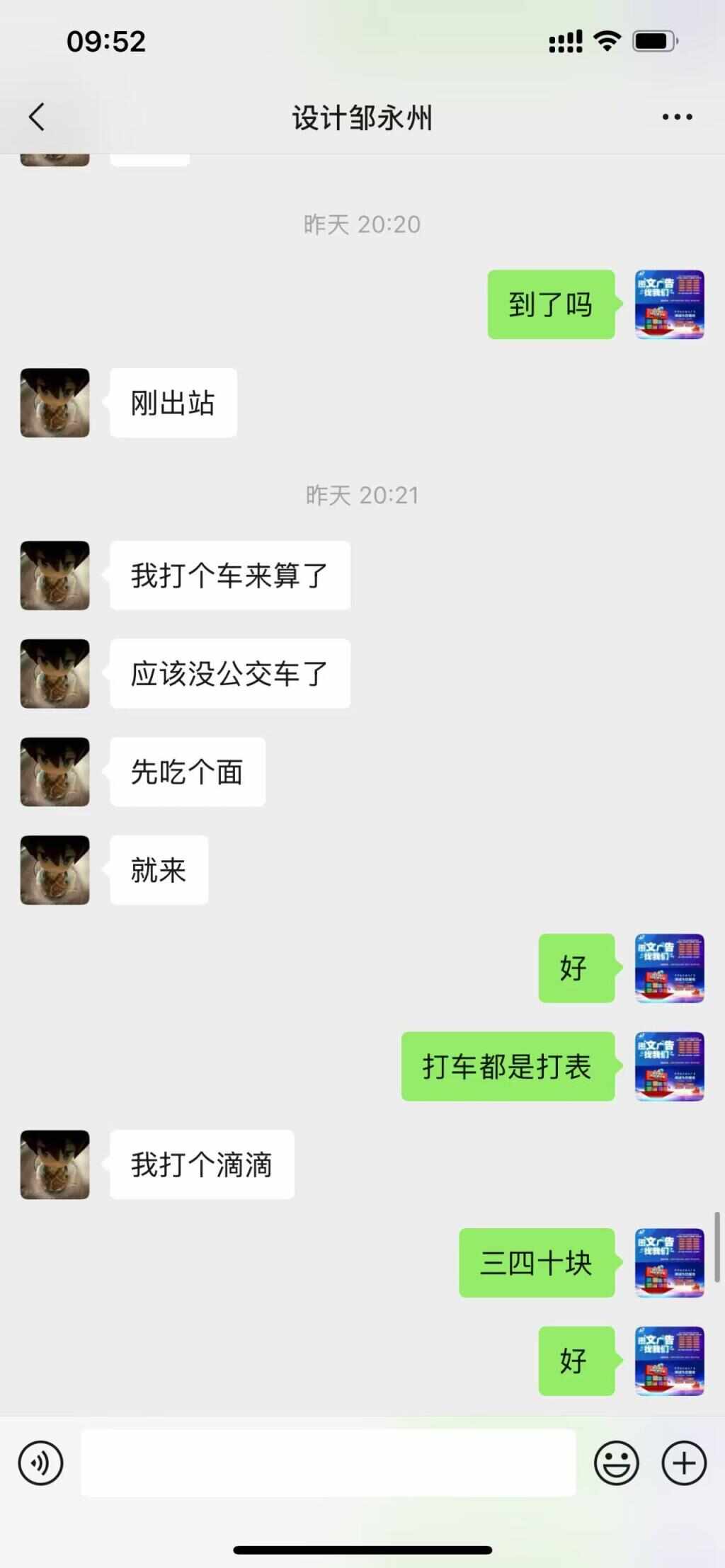Open my avatar beside 到了吗

669,304
